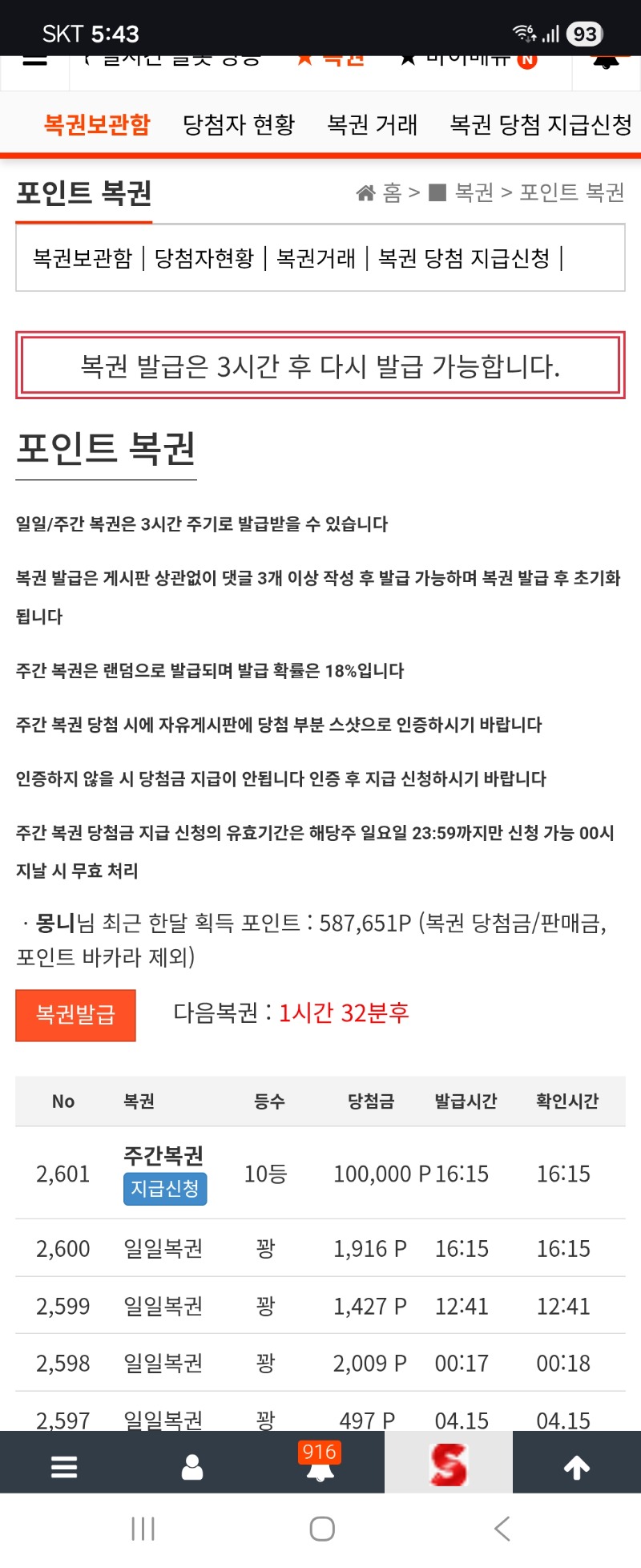
Task: Go back with the system back button
Action: [x=502, y=1529]
